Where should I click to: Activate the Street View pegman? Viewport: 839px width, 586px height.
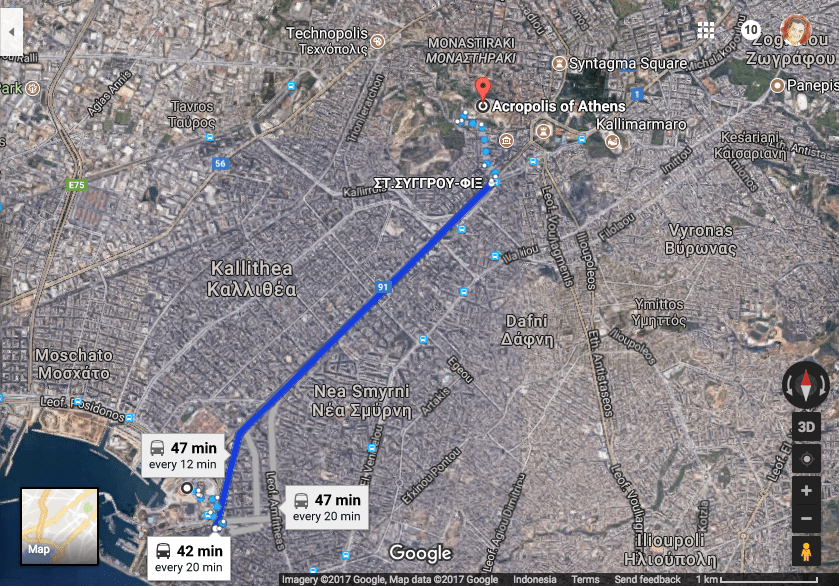[806, 552]
